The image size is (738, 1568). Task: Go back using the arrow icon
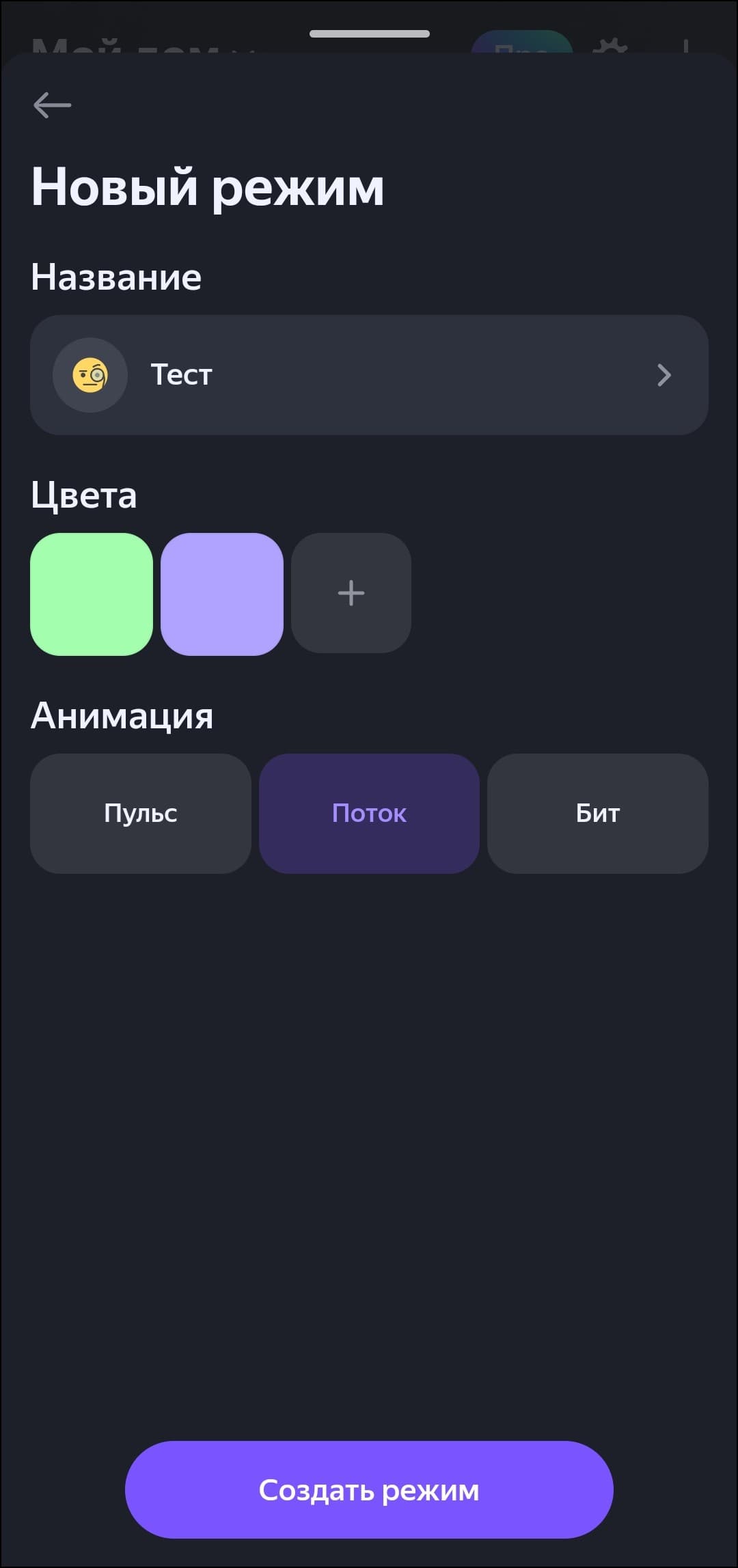53,105
